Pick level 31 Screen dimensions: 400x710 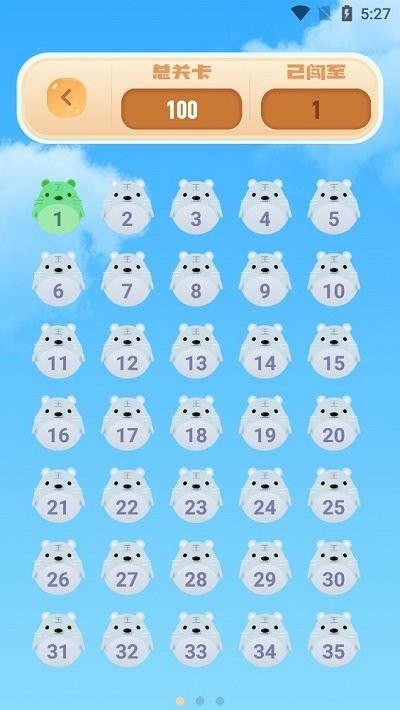[x=58, y=639]
